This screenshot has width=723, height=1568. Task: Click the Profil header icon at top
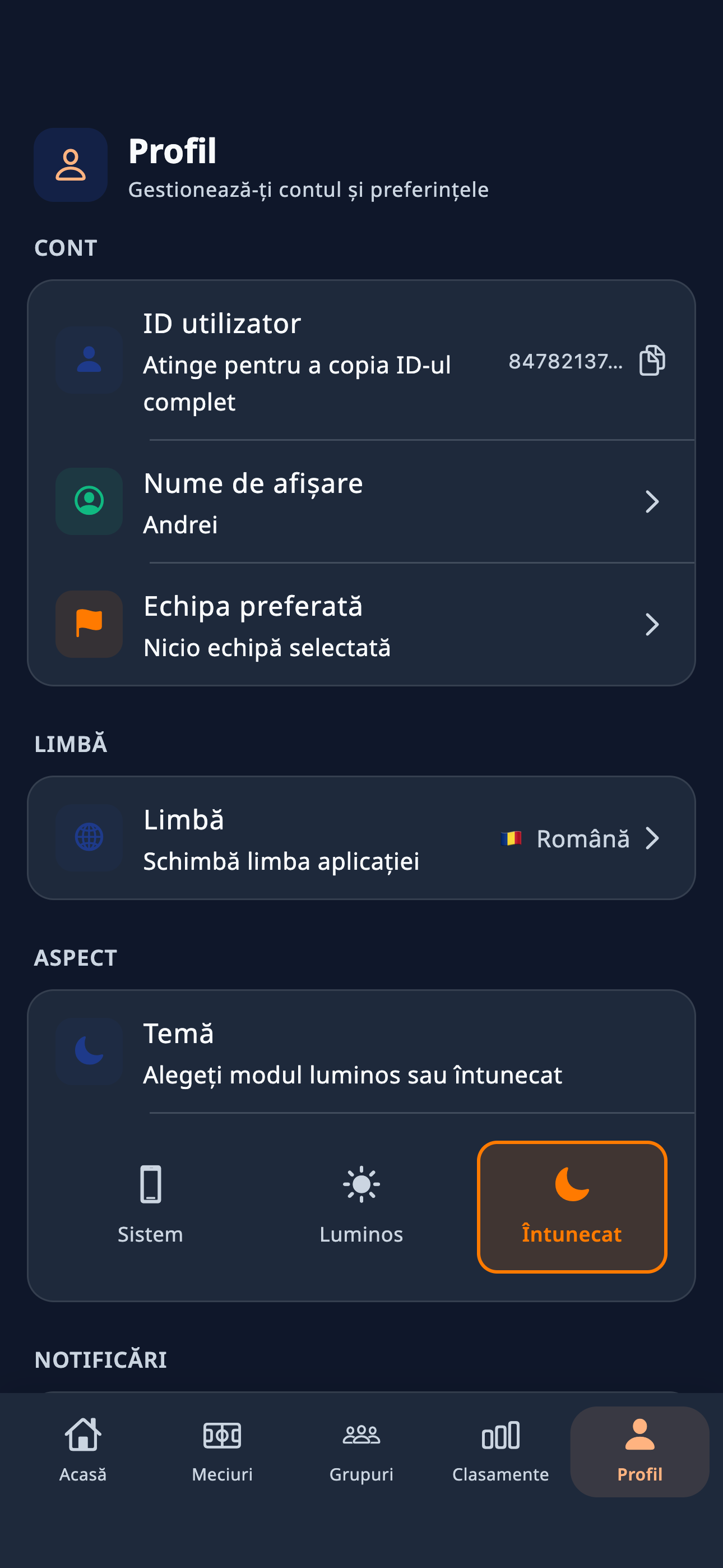pos(70,164)
